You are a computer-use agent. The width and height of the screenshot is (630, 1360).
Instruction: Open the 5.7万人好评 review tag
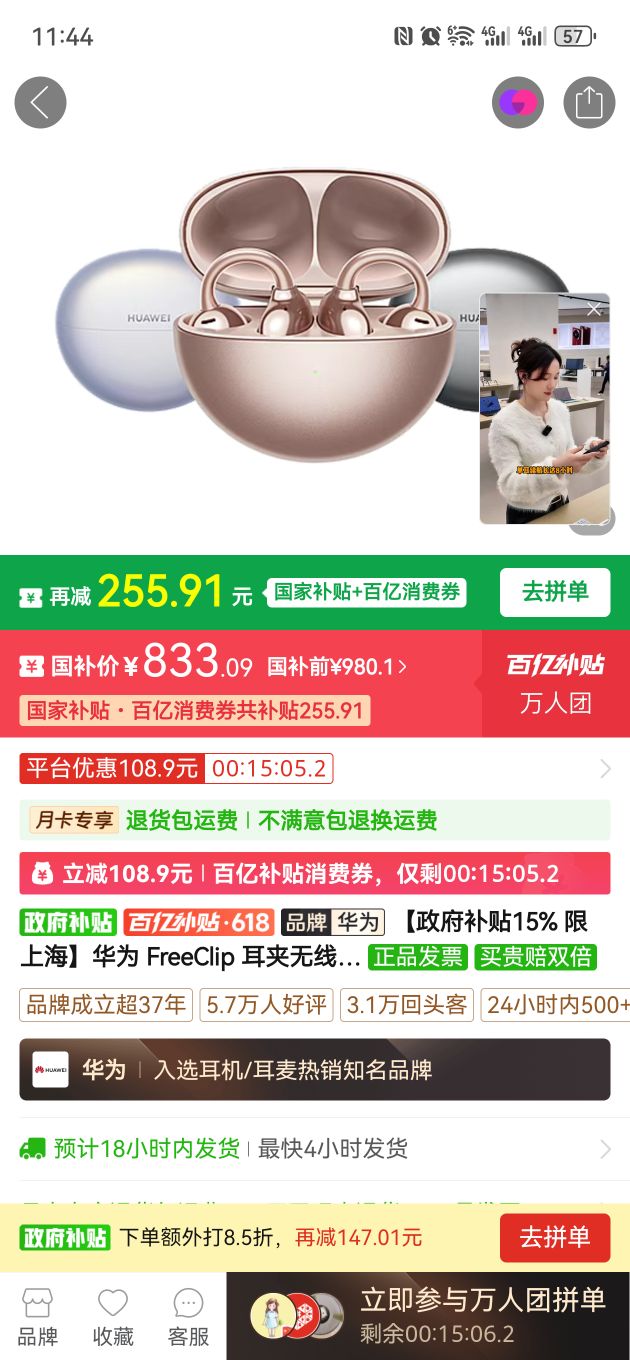tap(266, 1005)
